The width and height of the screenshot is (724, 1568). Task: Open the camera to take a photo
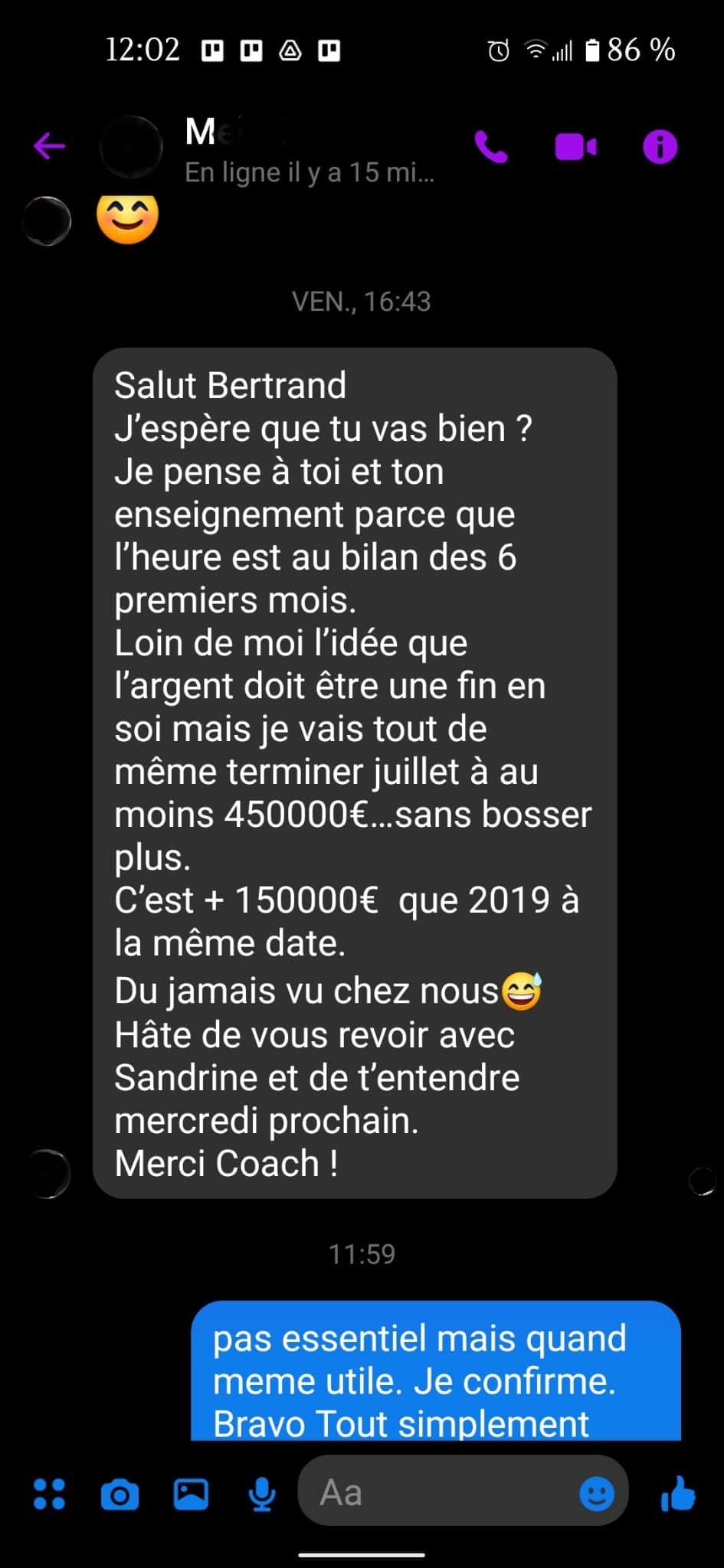pyautogui.click(x=120, y=1494)
